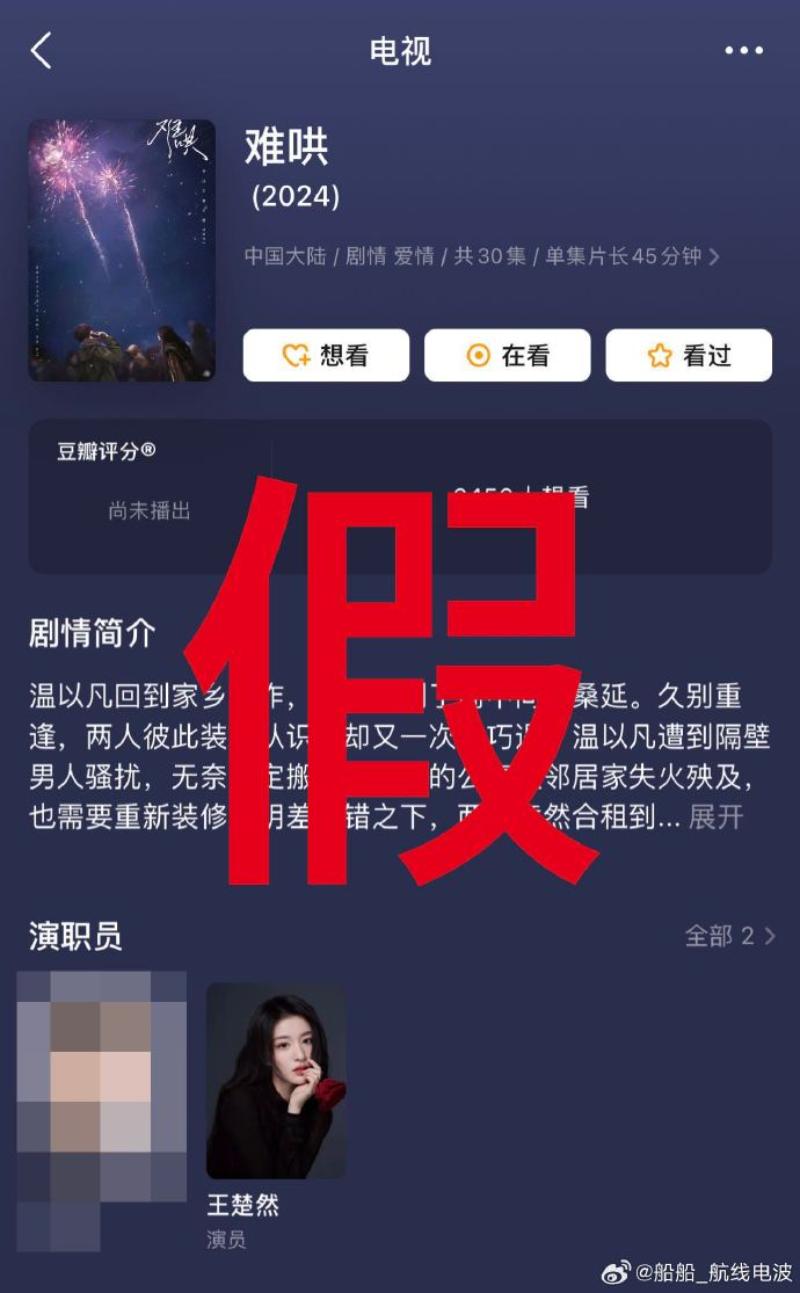Open the three-dot overflow menu
The height and width of the screenshot is (1293, 800).
point(743,51)
